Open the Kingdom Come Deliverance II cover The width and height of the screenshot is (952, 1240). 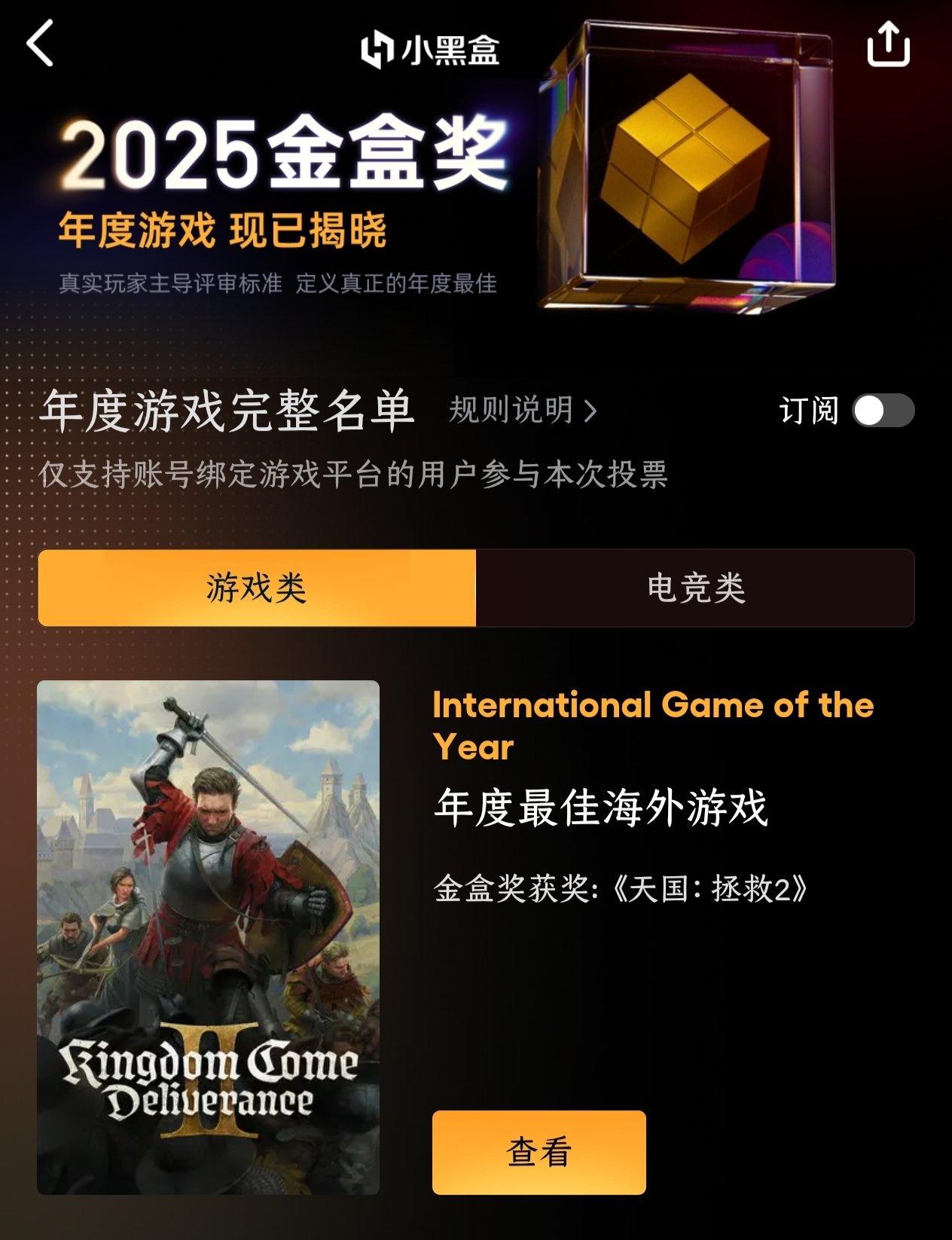[208, 937]
